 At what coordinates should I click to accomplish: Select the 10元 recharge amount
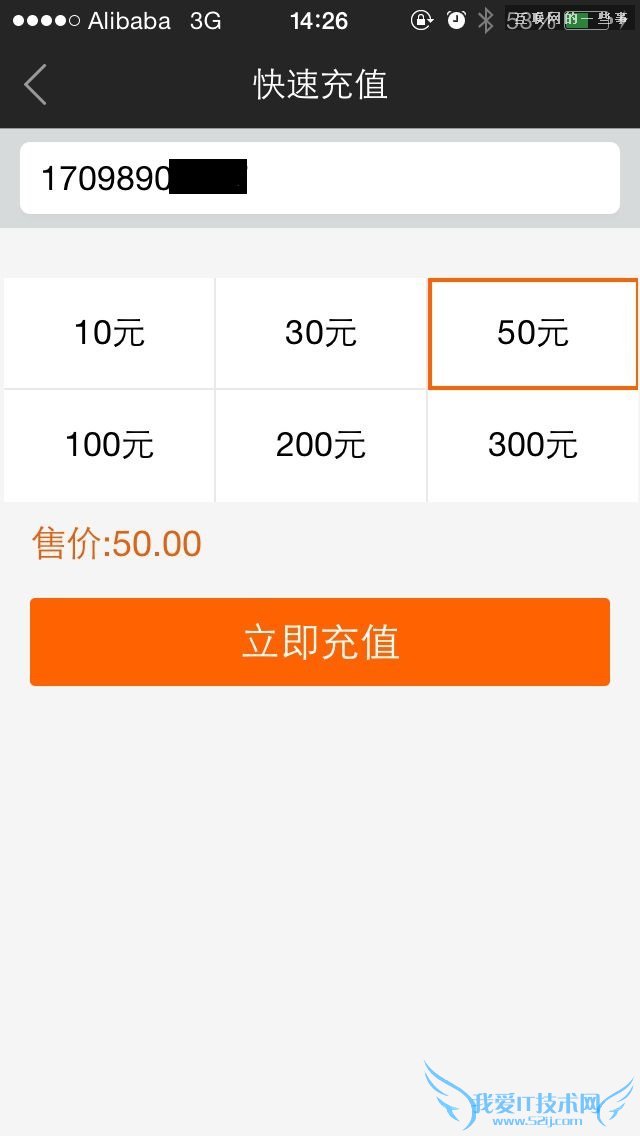(109, 333)
